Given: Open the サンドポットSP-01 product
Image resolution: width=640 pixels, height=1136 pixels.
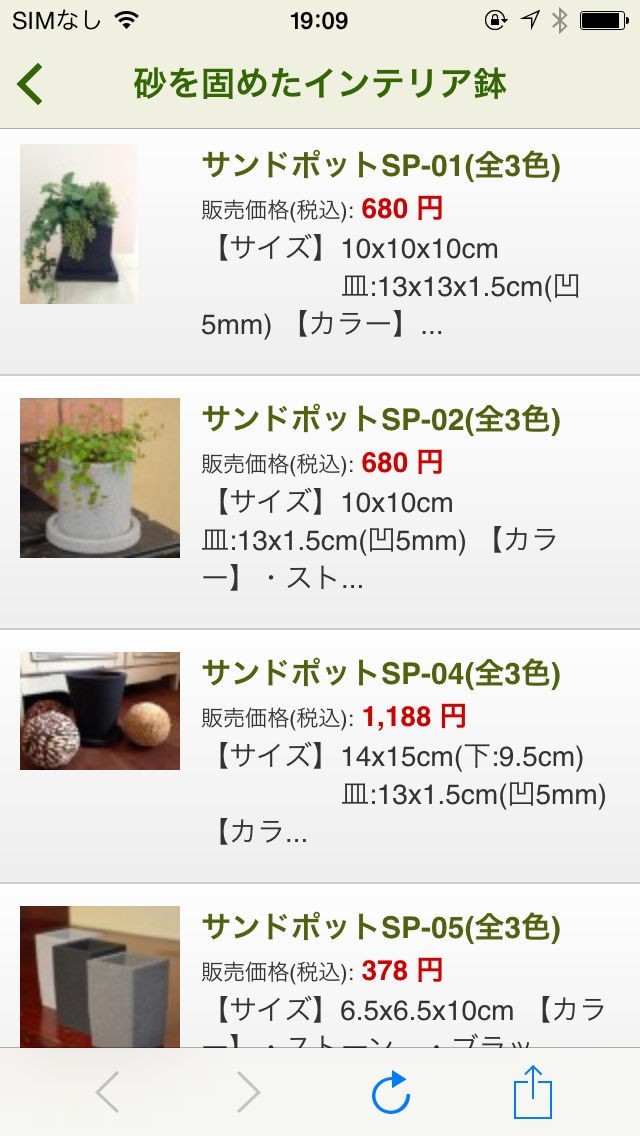Looking at the screenshot, I should coord(380,165).
